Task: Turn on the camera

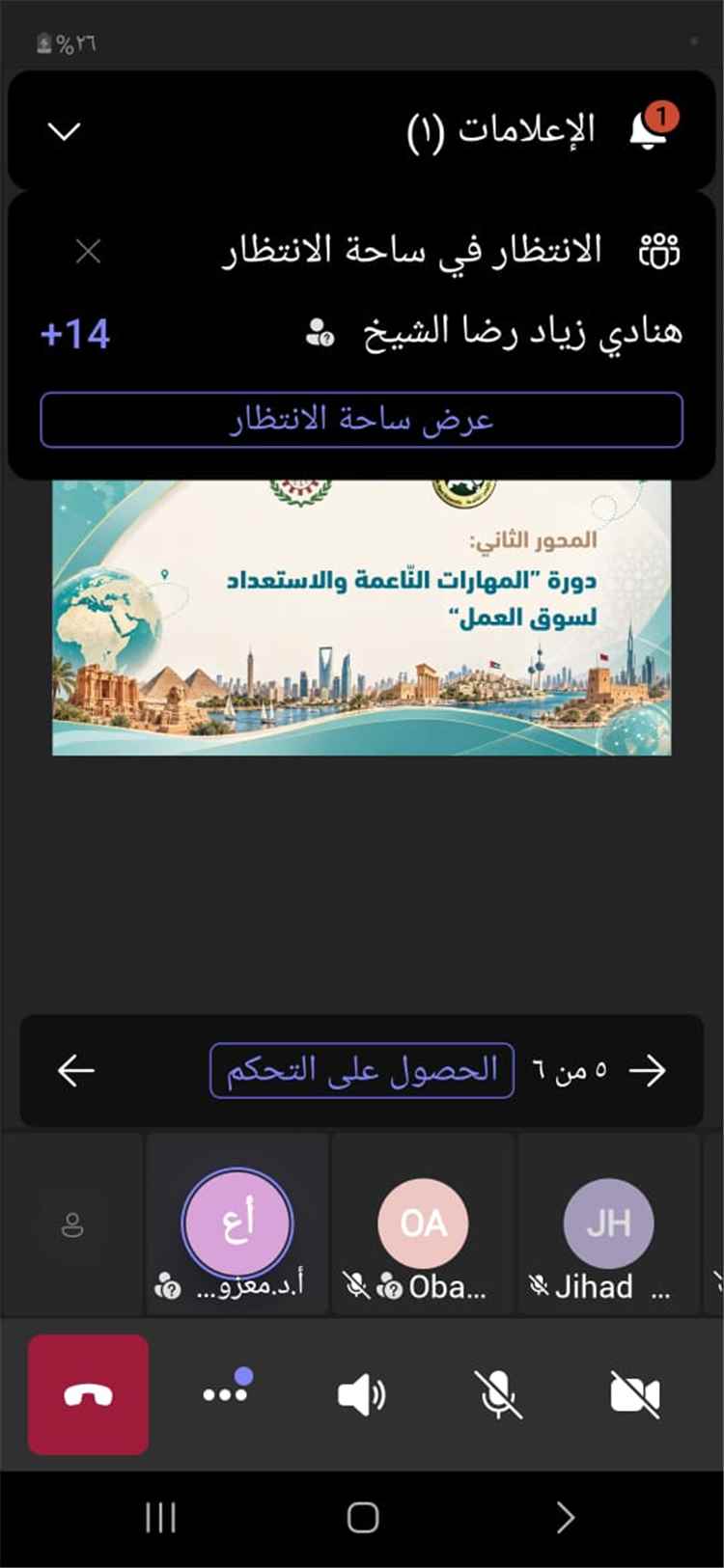Action: 635,1395
